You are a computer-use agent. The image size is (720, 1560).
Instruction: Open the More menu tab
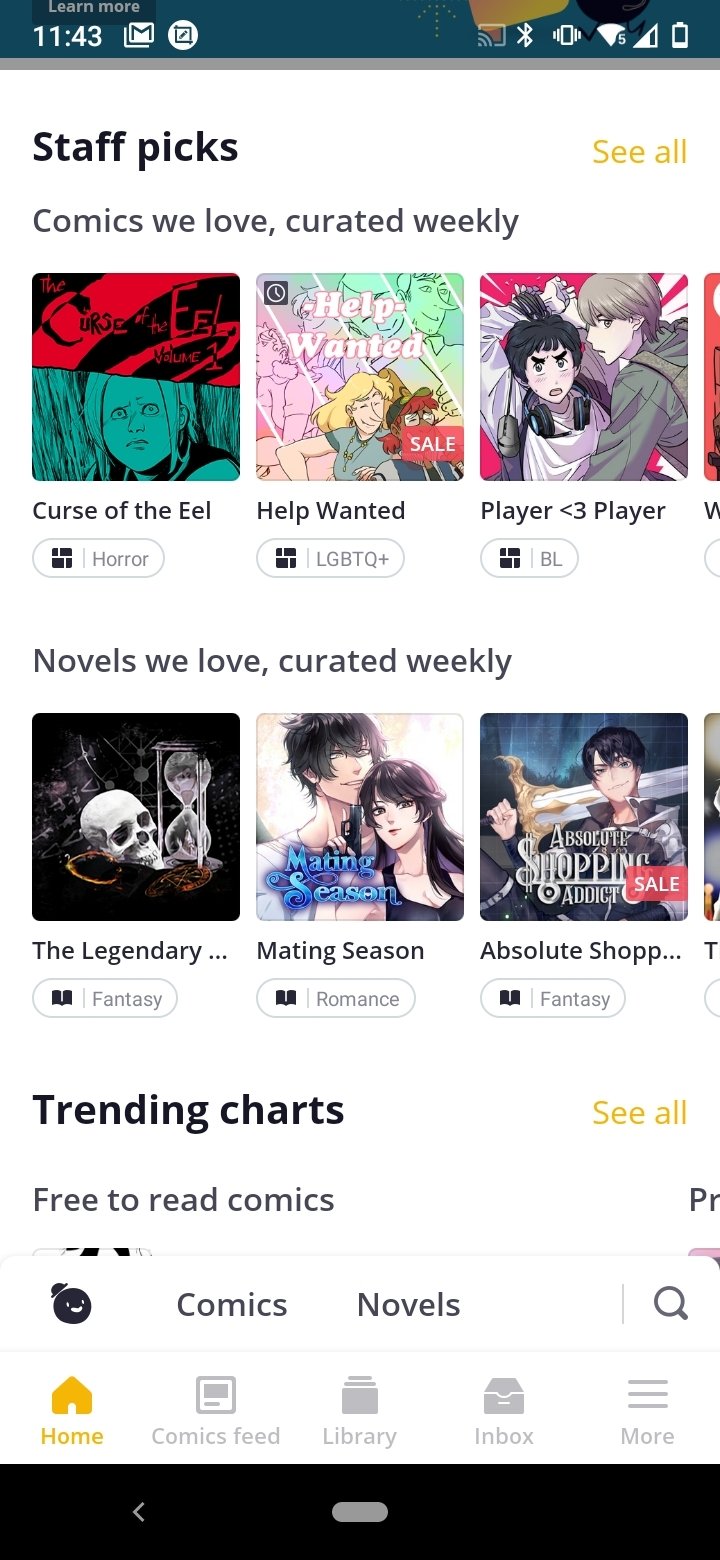(x=648, y=1411)
